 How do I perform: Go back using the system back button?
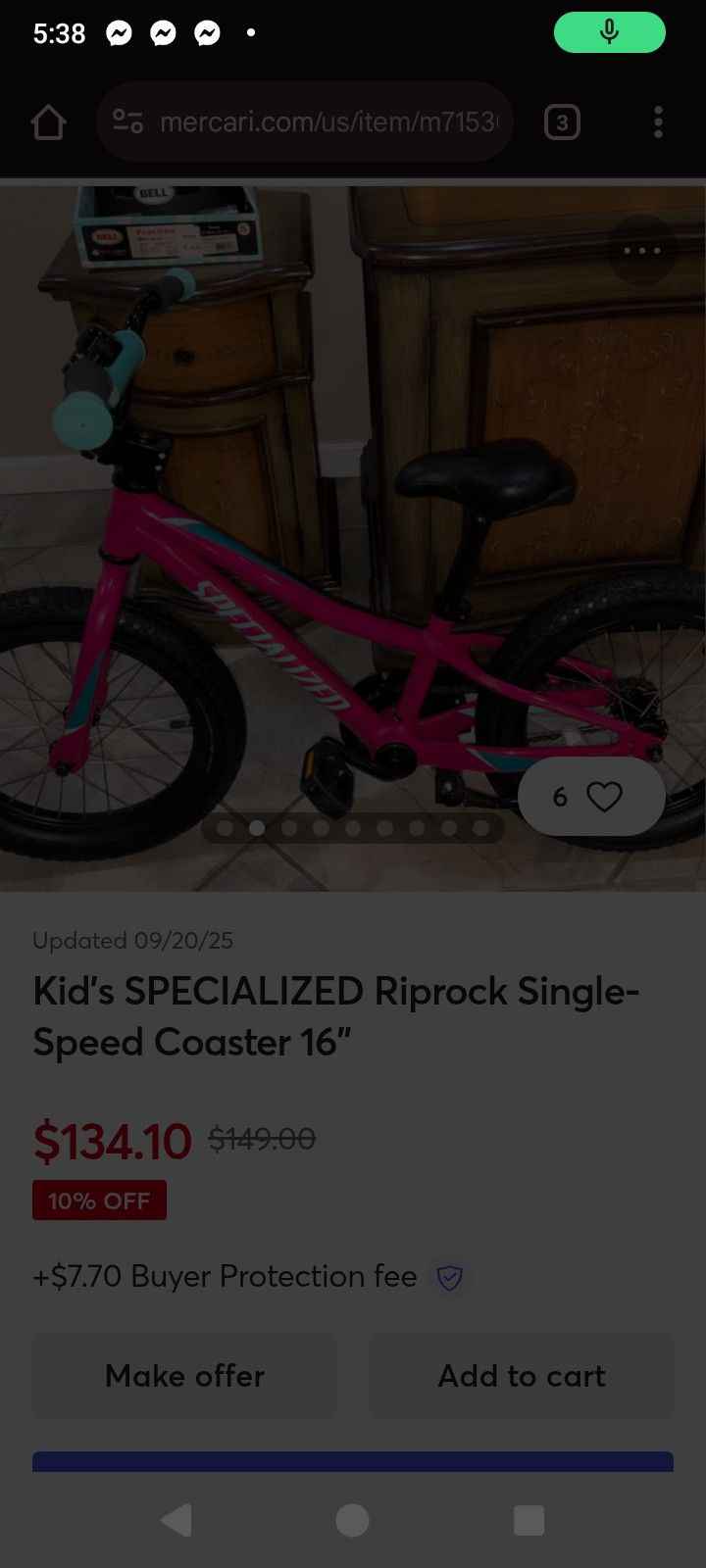[176, 1520]
